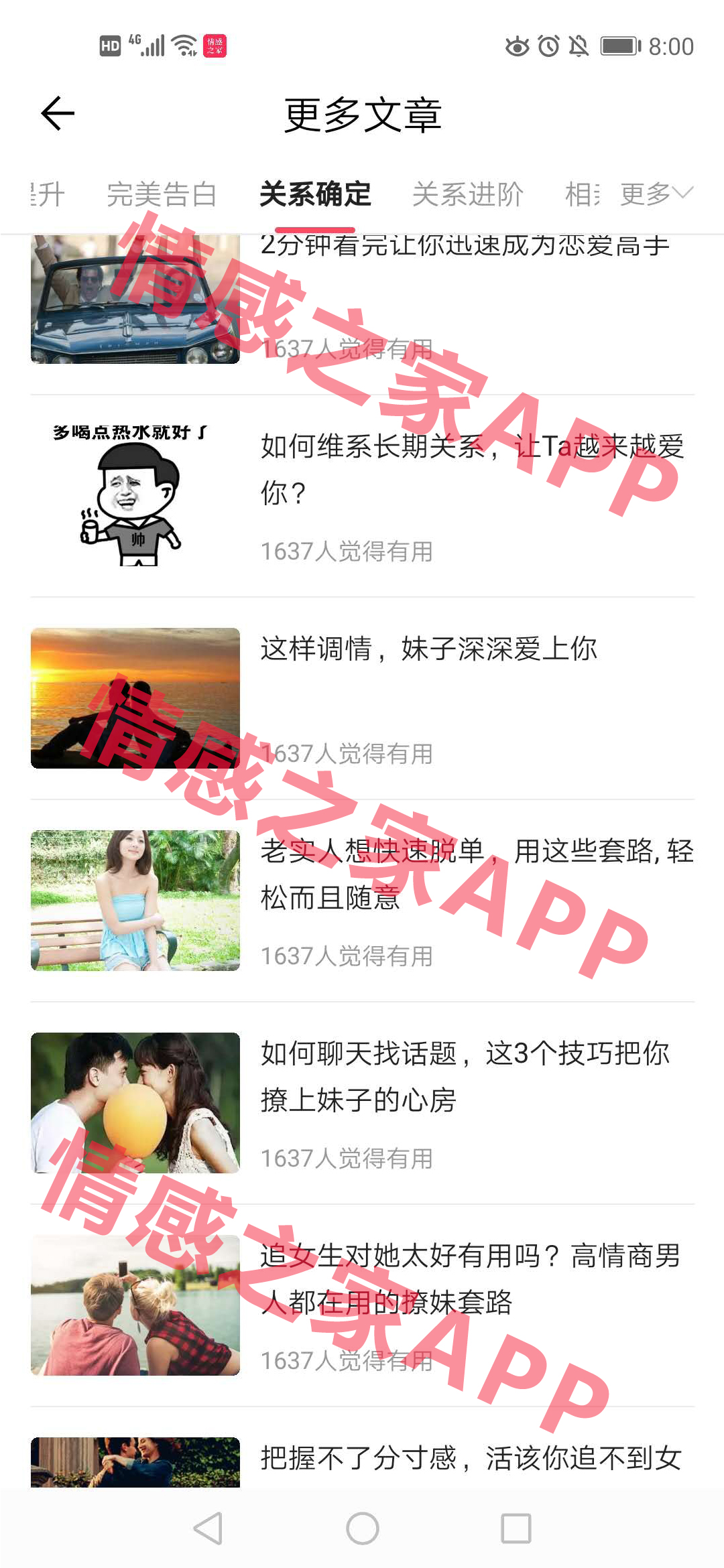The image size is (724, 1568).
Task: Tap the 情感之家 notification icon in status bar
Action: coord(215,44)
